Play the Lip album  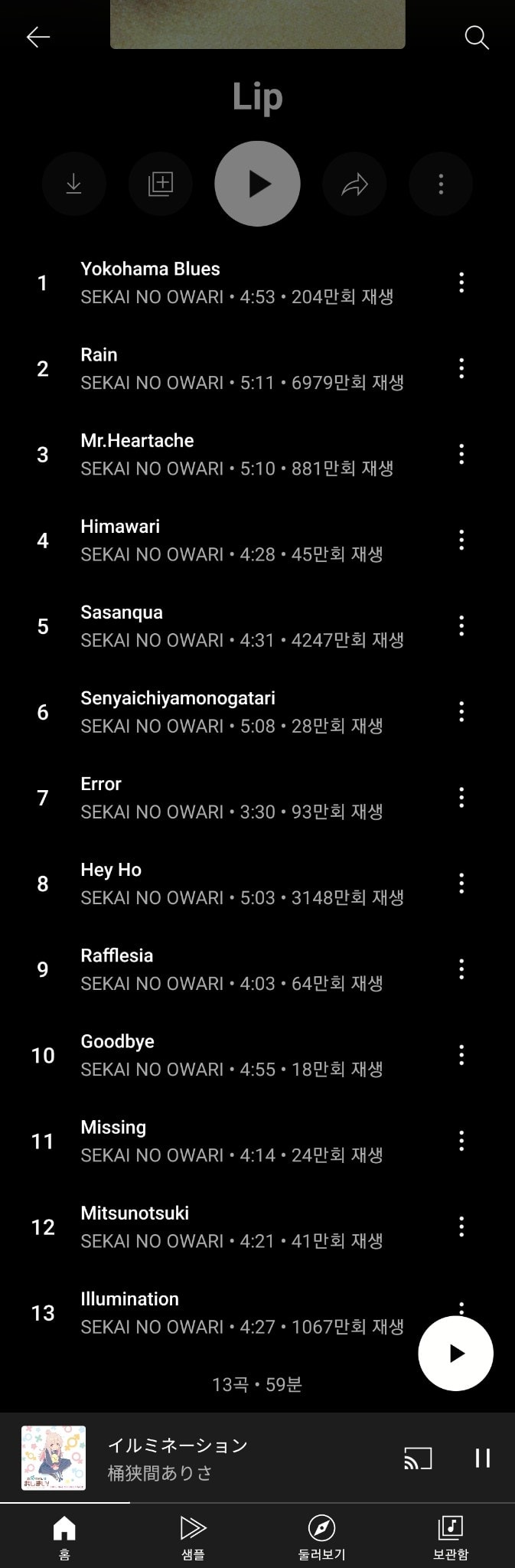(257, 184)
